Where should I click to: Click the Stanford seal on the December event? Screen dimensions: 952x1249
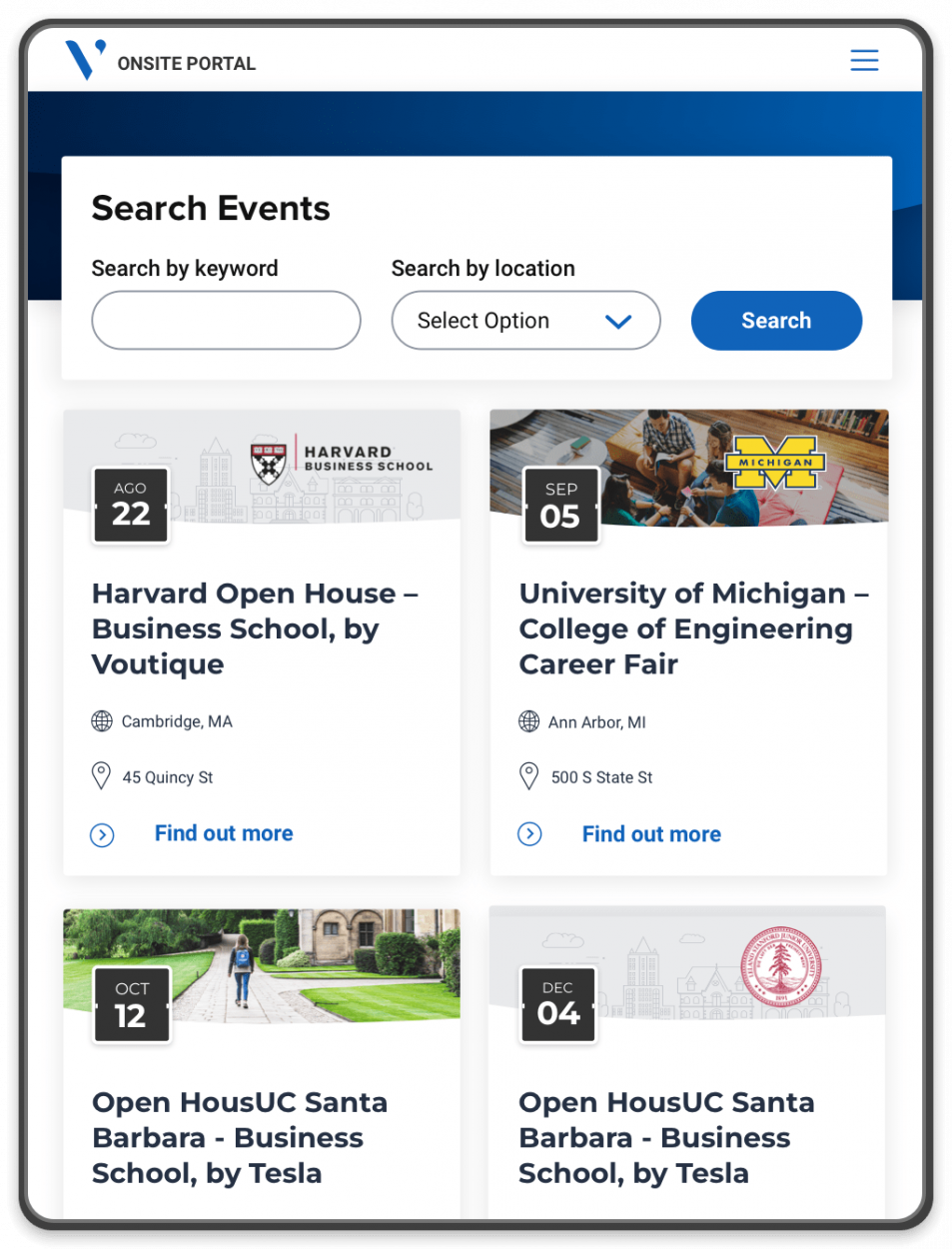click(781, 967)
